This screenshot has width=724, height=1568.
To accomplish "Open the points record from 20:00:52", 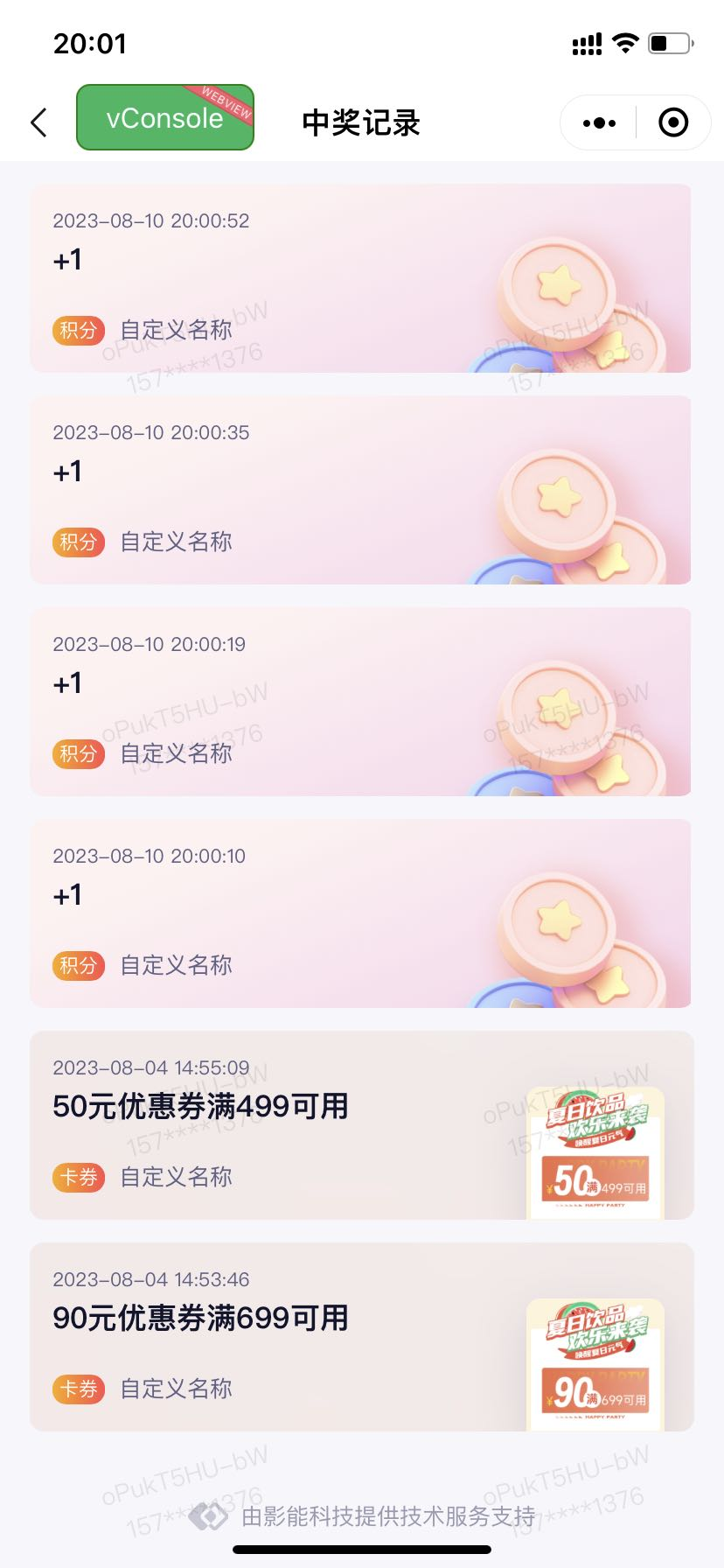I will pyautogui.click(x=360, y=278).
